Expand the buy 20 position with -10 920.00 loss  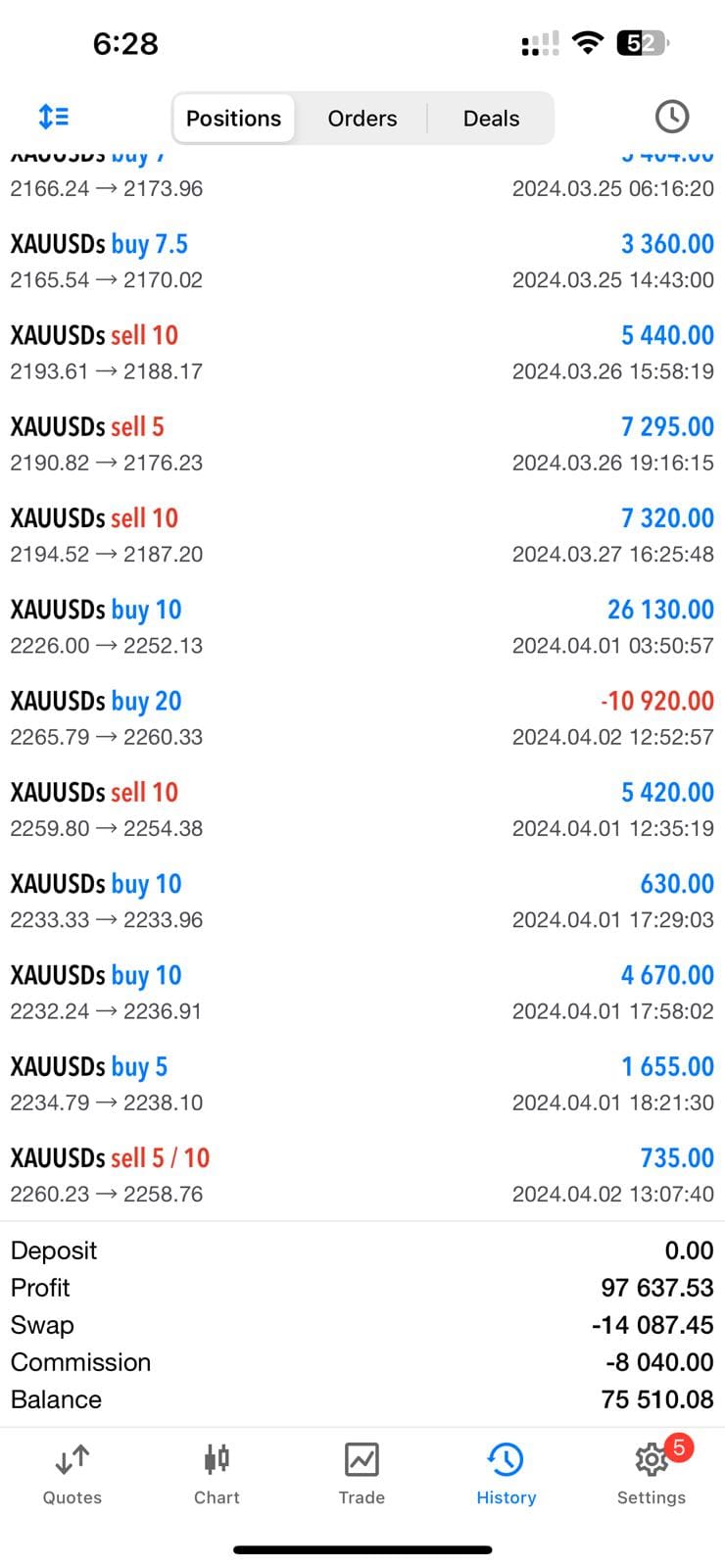coord(362,718)
